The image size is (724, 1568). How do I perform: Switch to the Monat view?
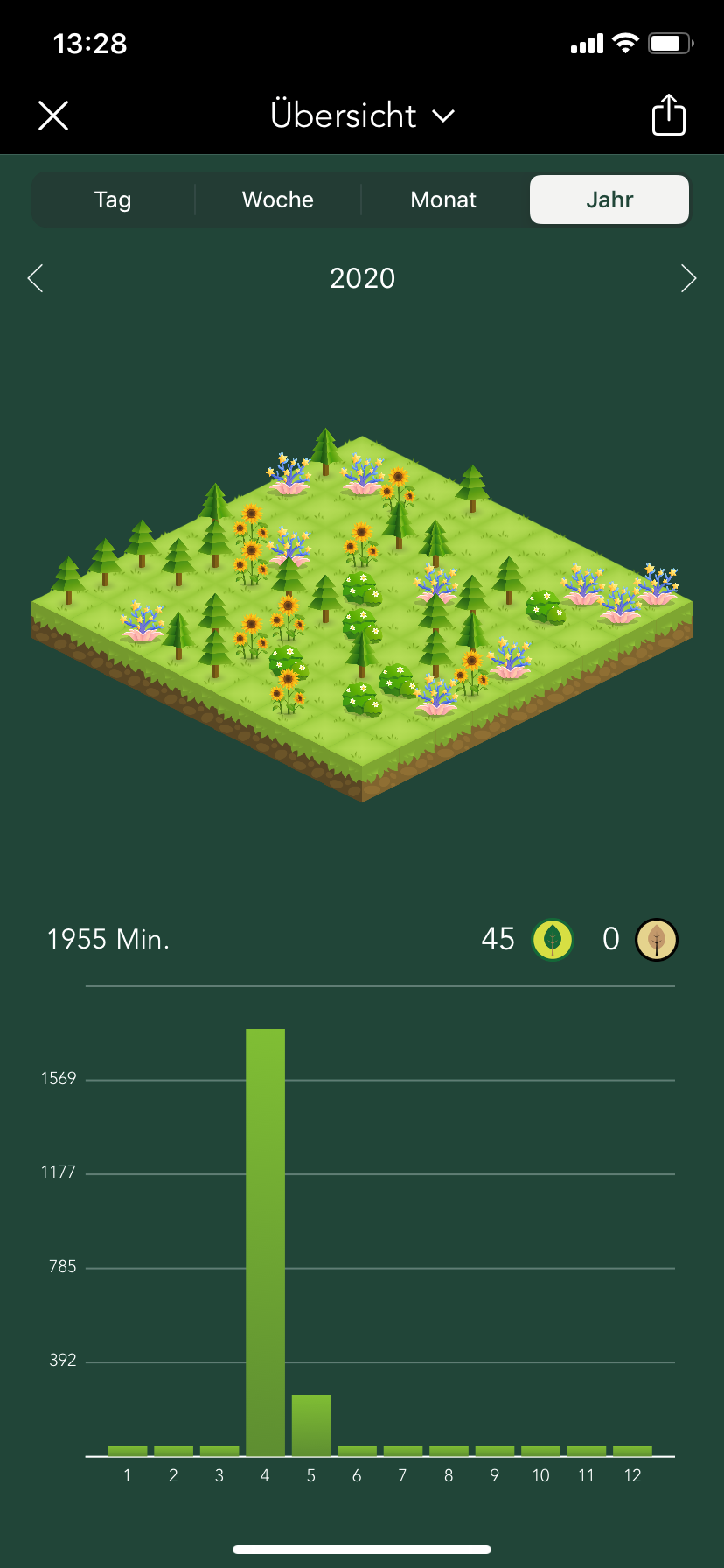pyautogui.click(x=443, y=199)
